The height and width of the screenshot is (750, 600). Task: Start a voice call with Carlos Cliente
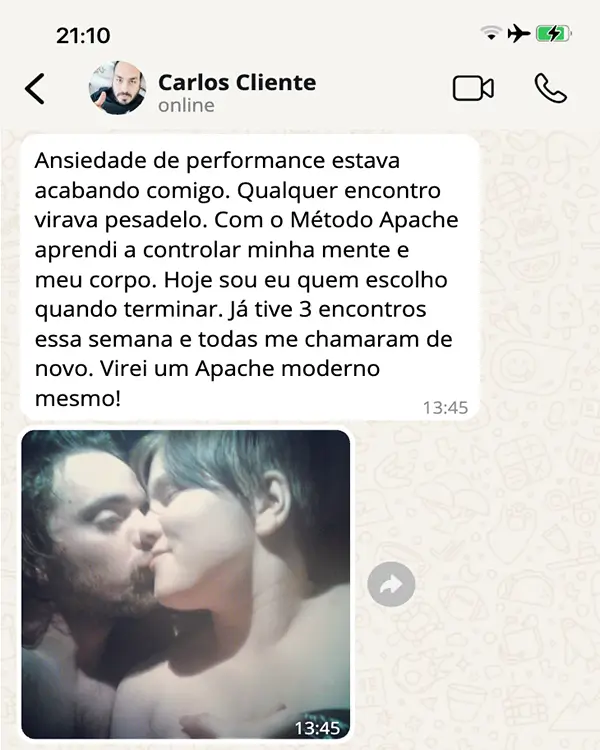pos(550,89)
